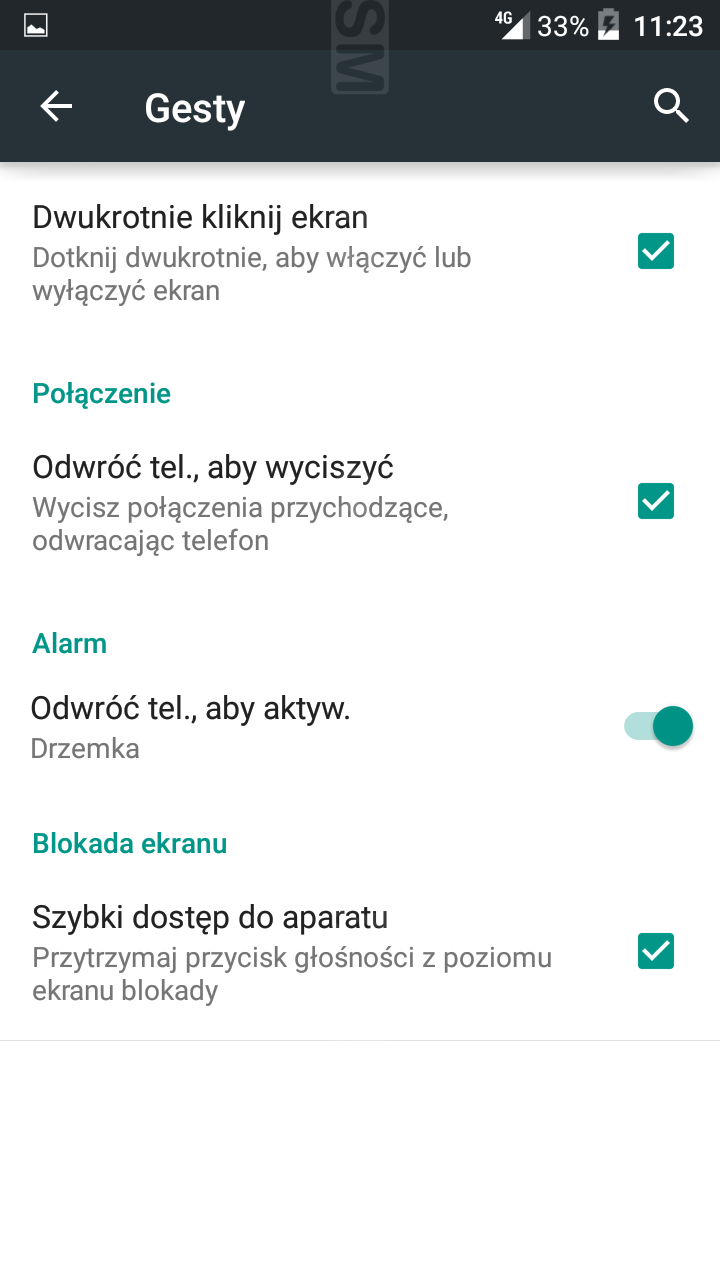720x1280 pixels.
Task: Uncheck Szybki dostęp do aparatu checkbox
Action: [x=656, y=951]
